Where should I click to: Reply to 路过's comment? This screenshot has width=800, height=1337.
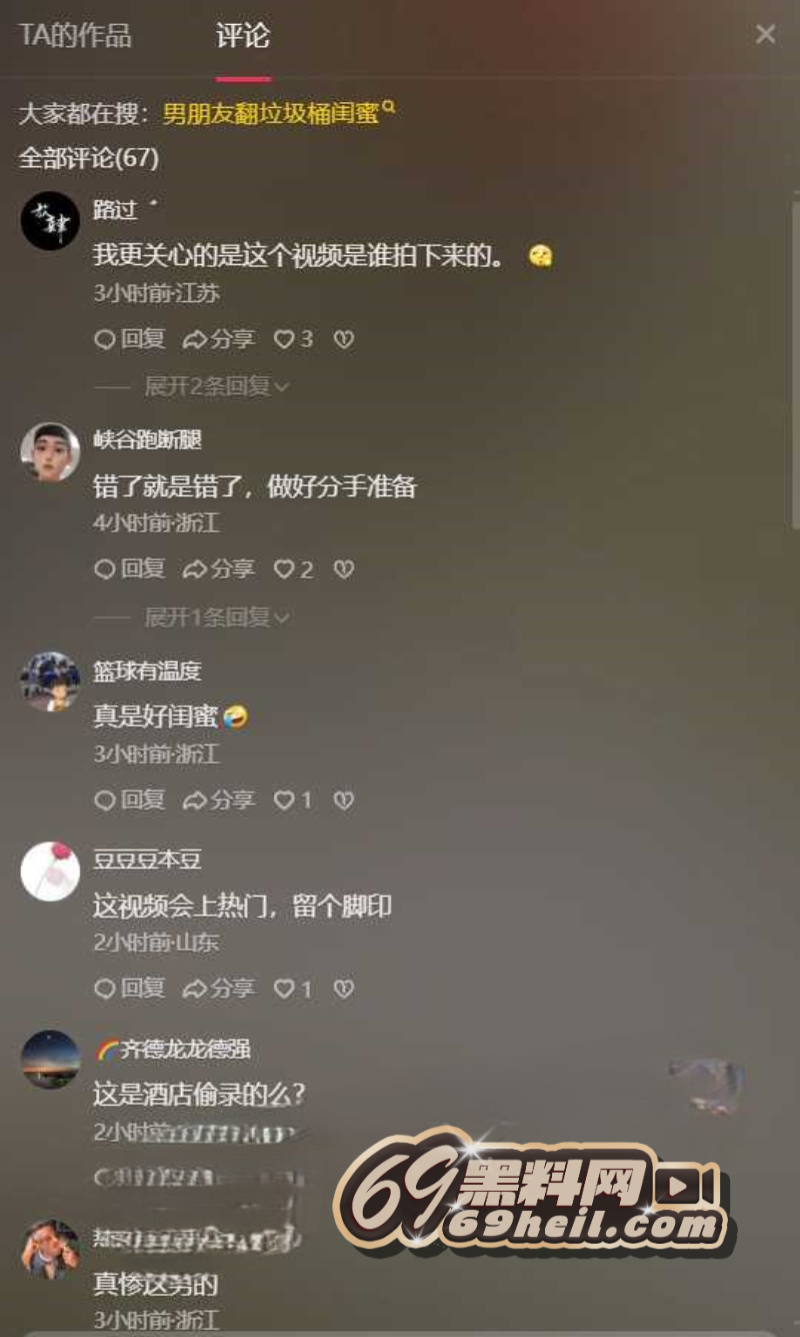130,339
